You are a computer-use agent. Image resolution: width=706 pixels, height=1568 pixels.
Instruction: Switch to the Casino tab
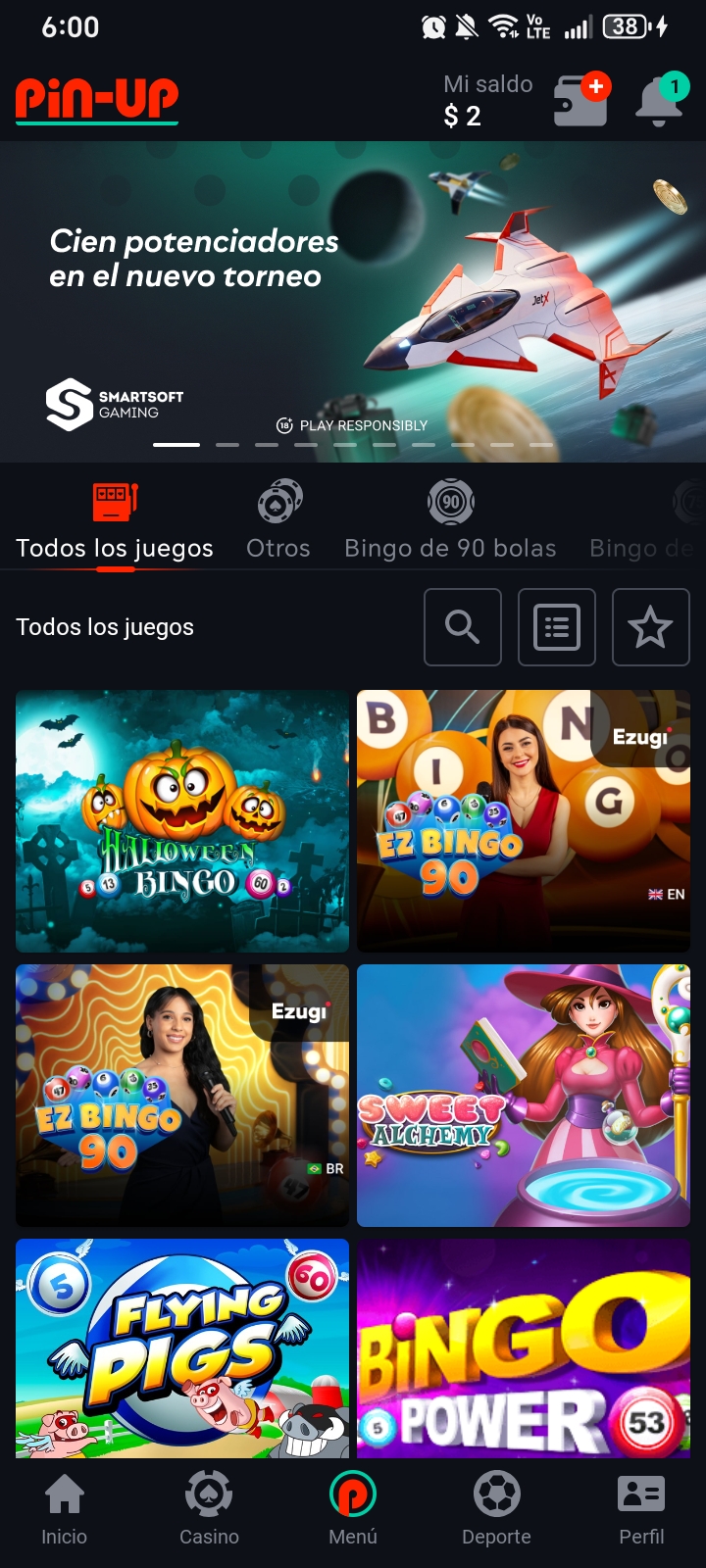209,1509
